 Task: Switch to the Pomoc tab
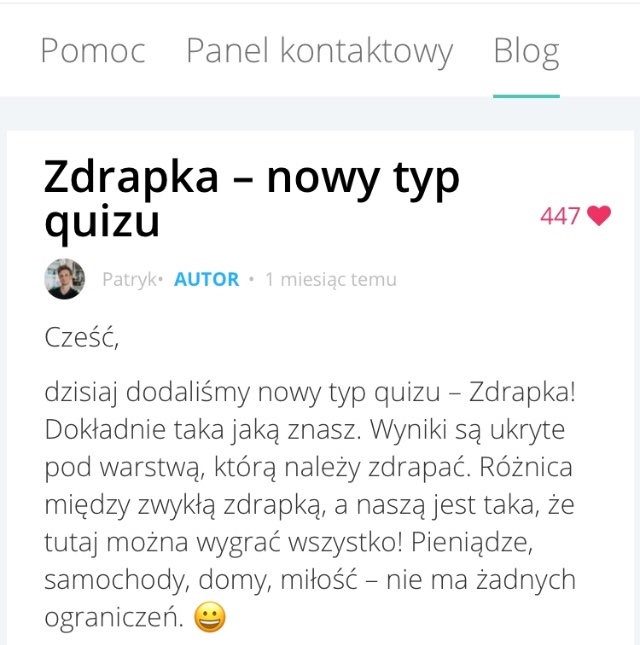92,51
